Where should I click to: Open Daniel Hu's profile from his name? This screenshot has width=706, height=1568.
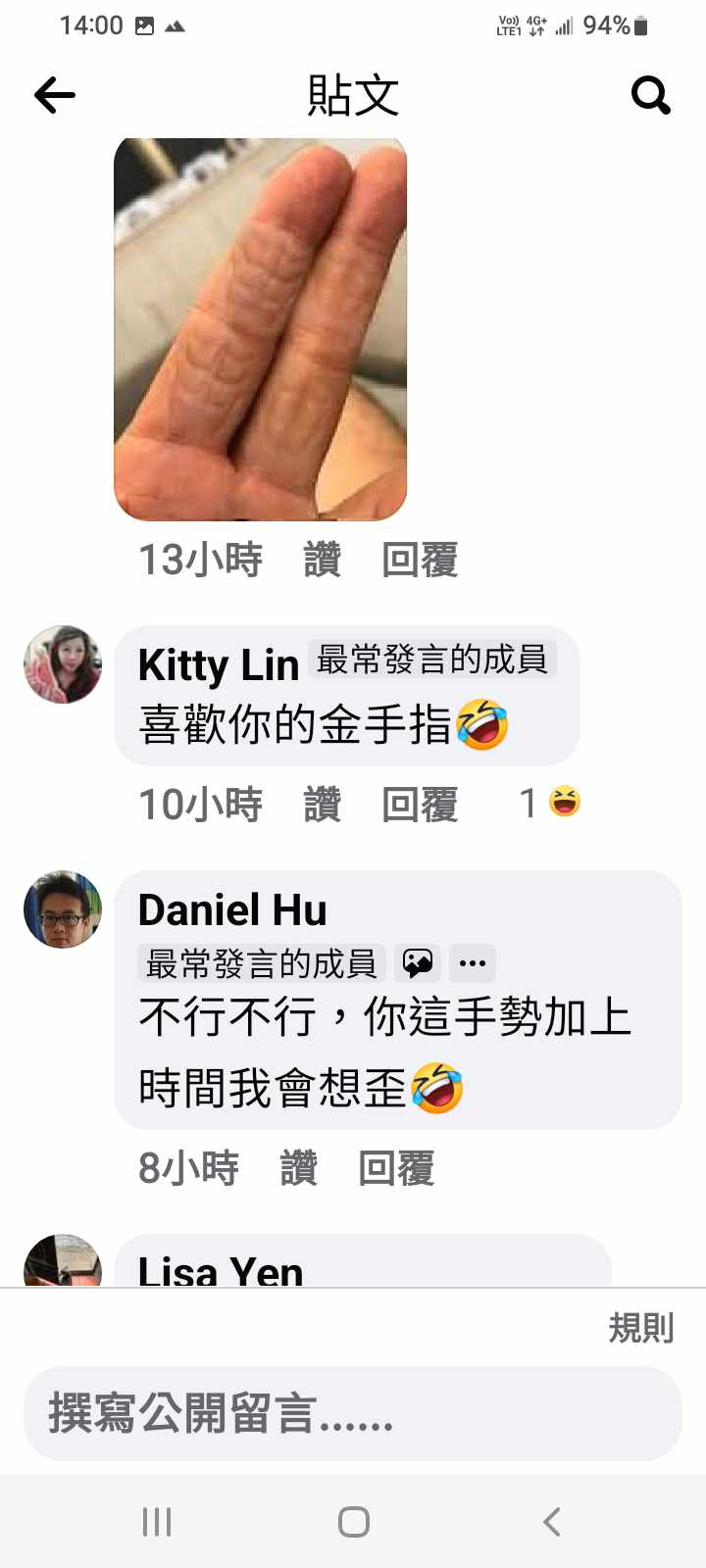tap(232, 909)
